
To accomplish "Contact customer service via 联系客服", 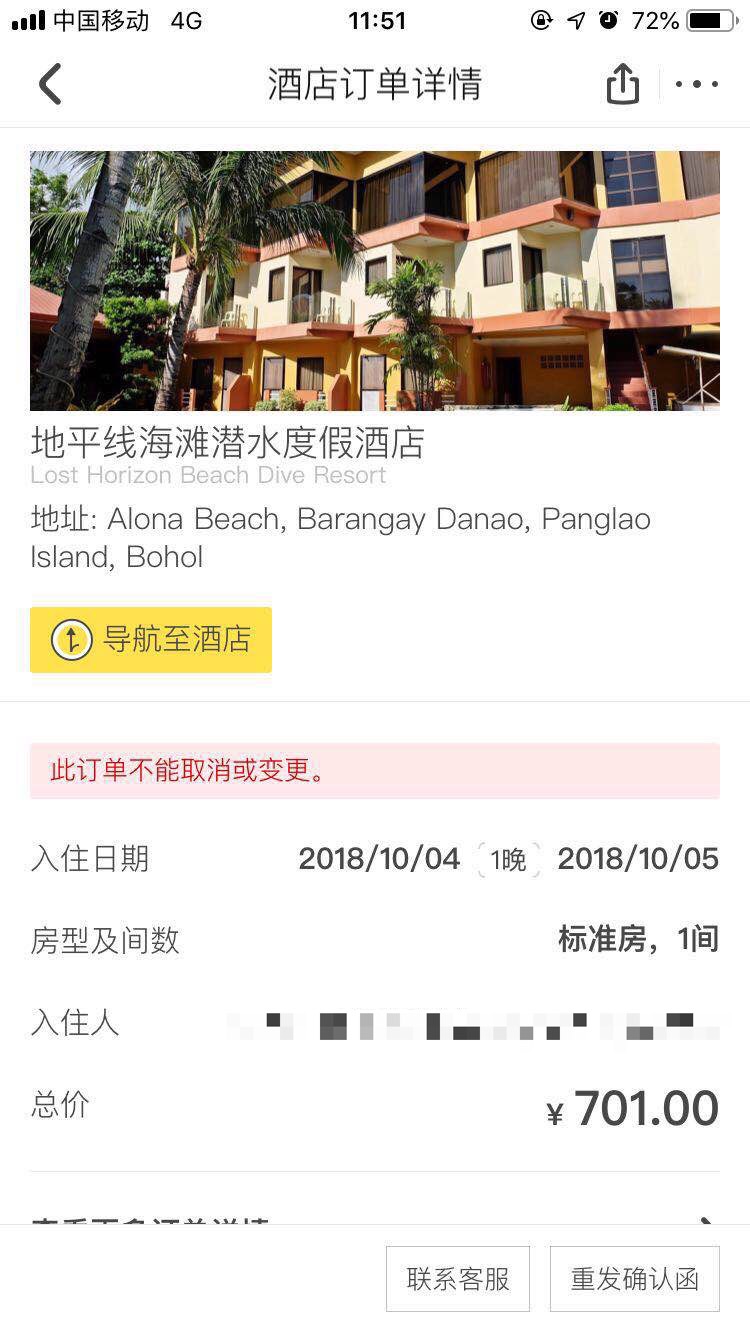I will click(458, 1278).
